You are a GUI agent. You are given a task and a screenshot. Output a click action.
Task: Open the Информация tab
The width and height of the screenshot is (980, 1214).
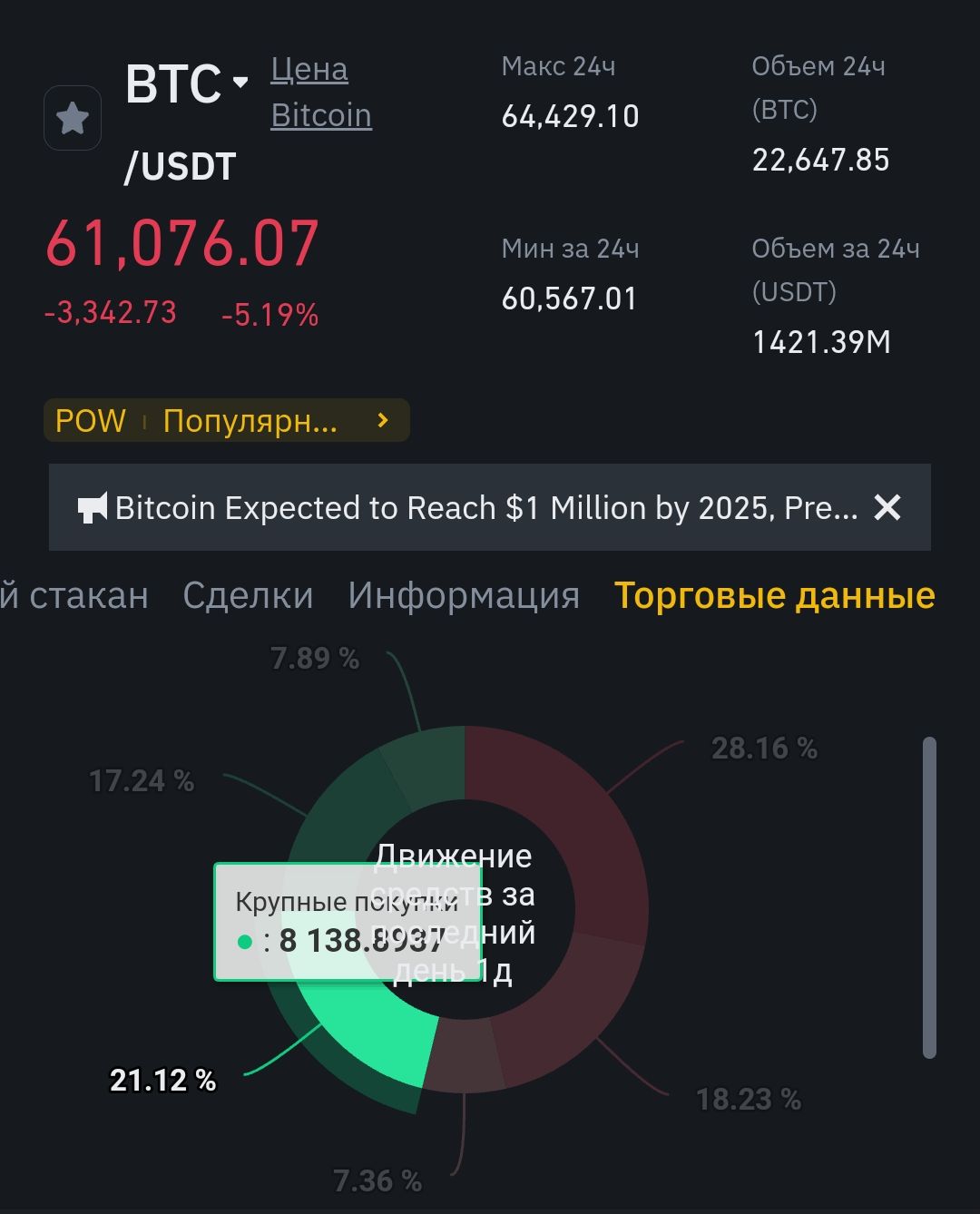(x=464, y=596)
